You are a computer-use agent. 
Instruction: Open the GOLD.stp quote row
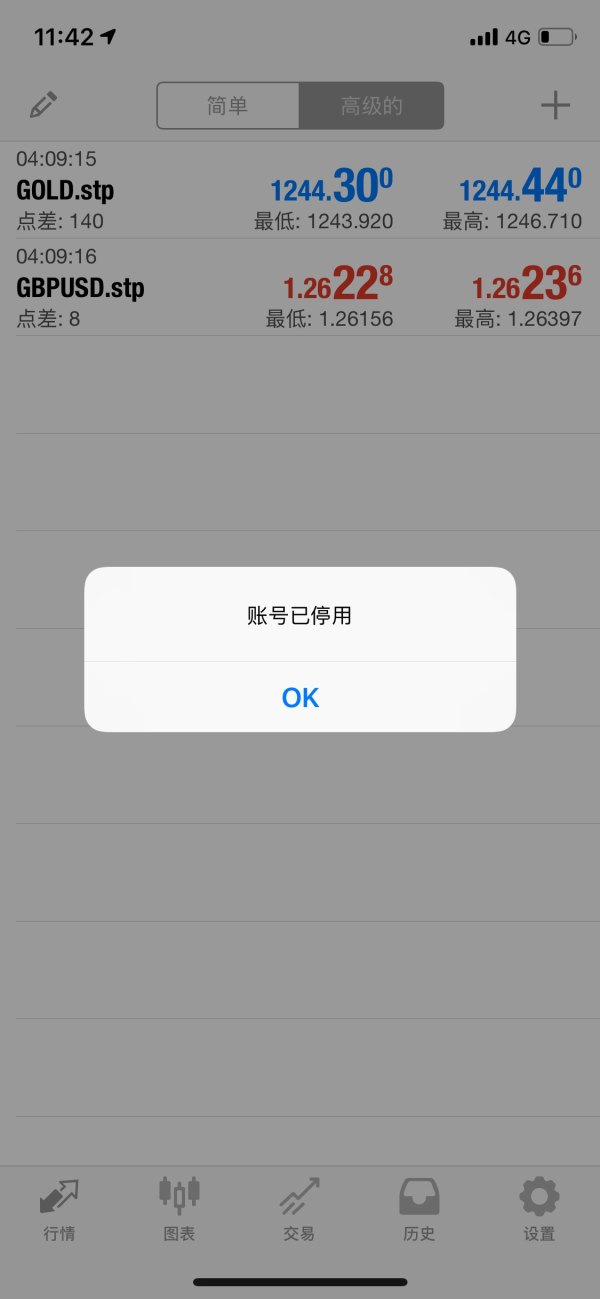[300, 190]
